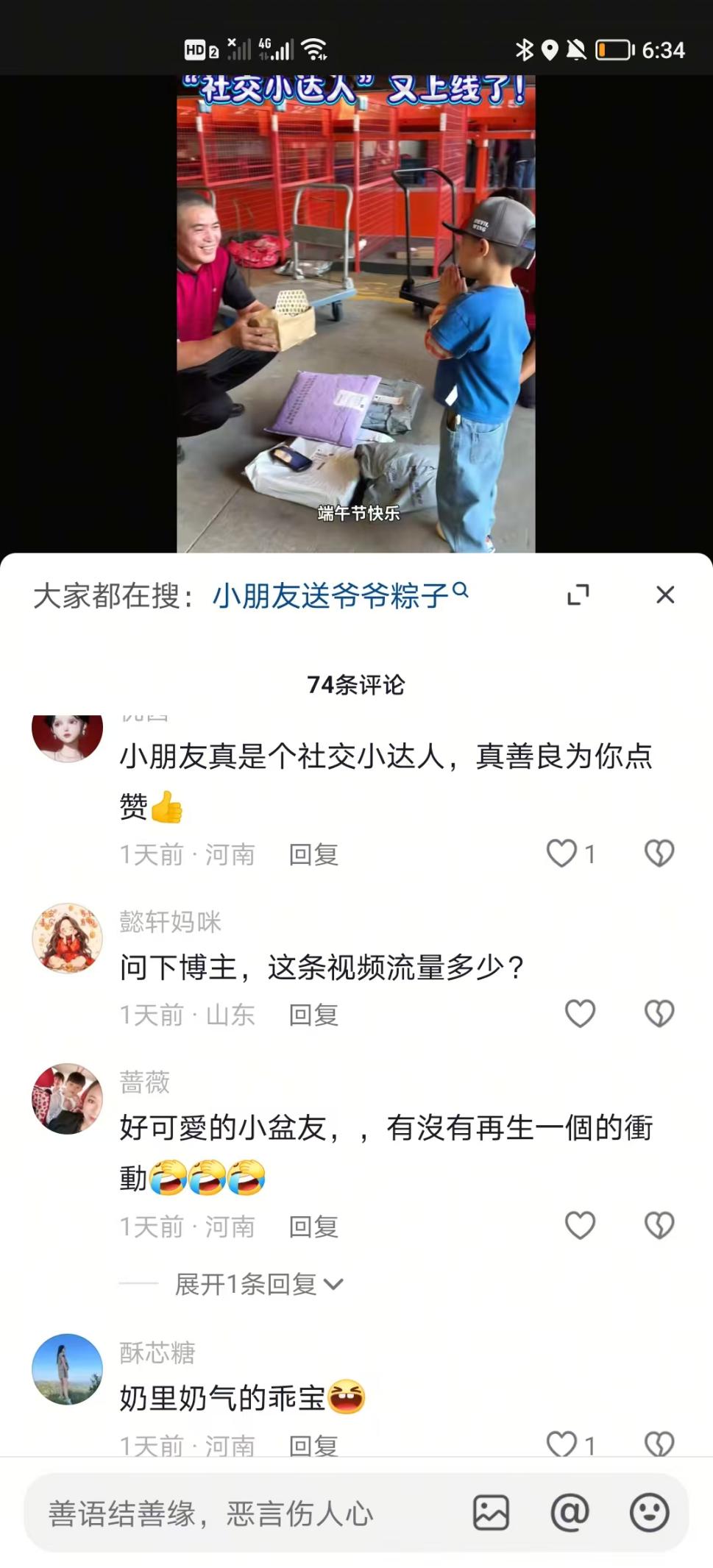Screen dimensions: 713x1568
Task: Dislike 蔷薇's comment
Action: [x=659, y=1225]
